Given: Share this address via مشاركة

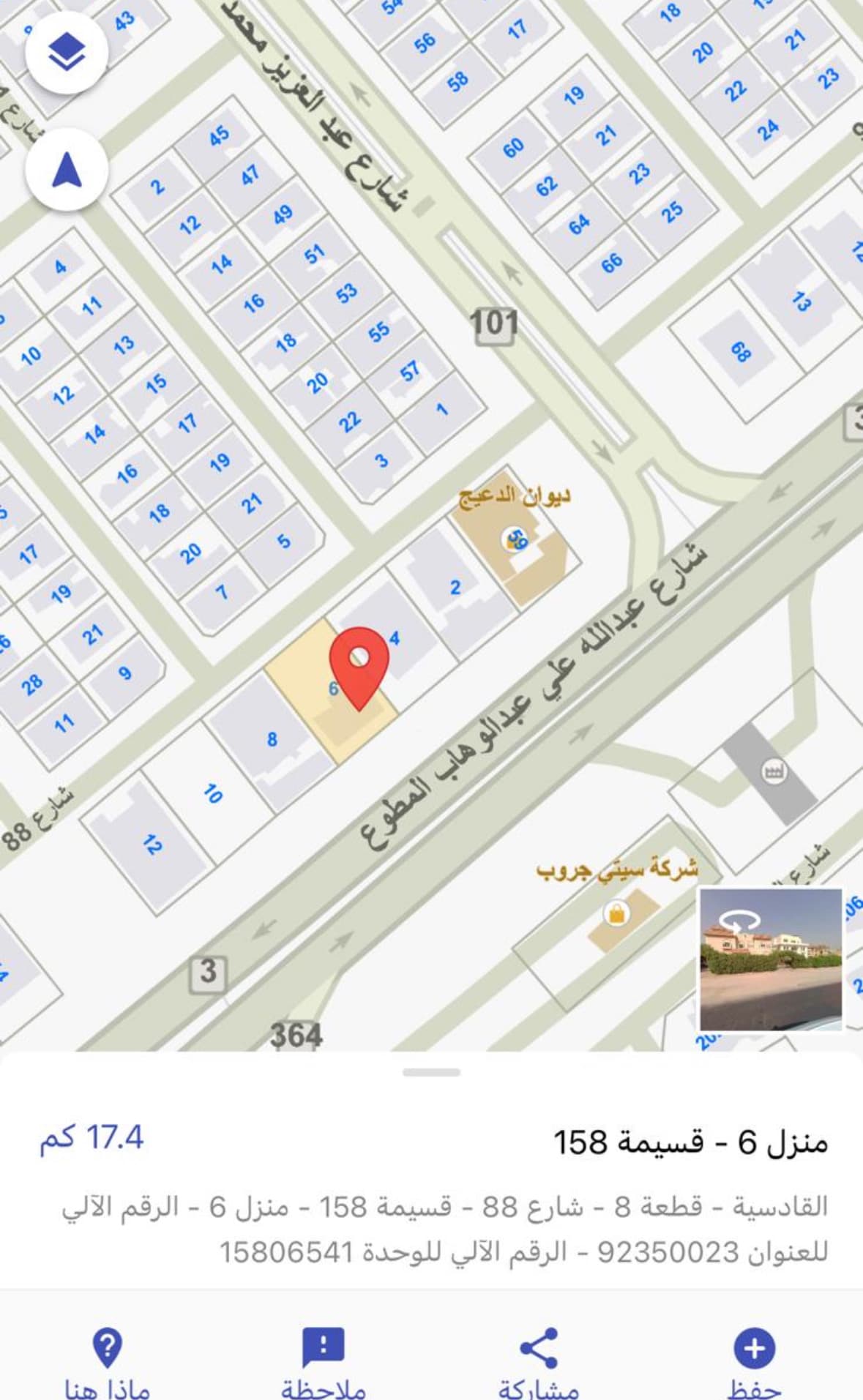Looking at the screenshot, I should pos(539,1362).
